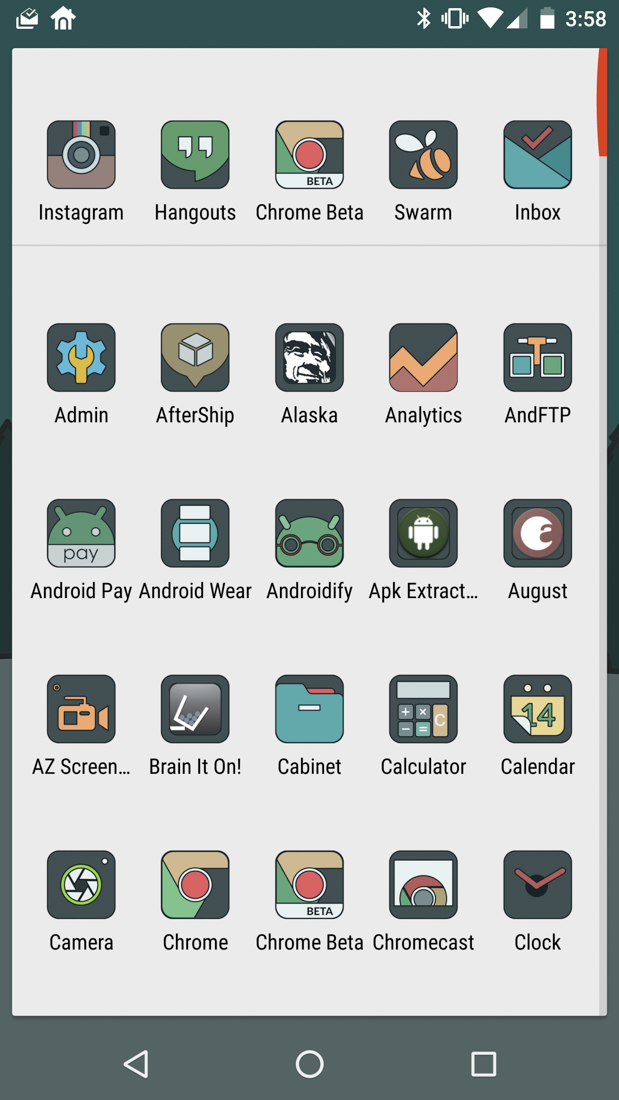
Task: Open Inbox
Action: [537, 156]
